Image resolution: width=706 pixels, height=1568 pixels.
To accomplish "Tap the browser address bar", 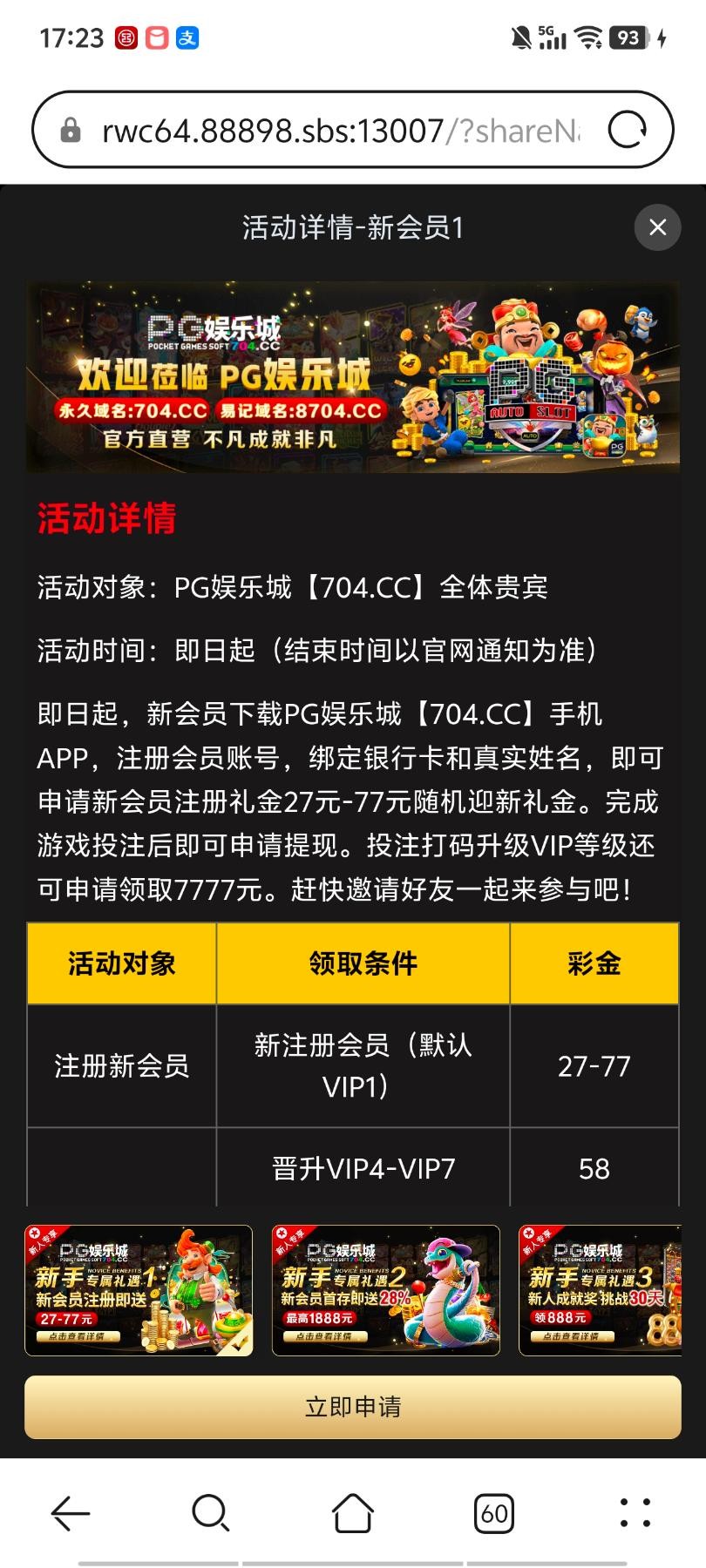I will [340, 131].
